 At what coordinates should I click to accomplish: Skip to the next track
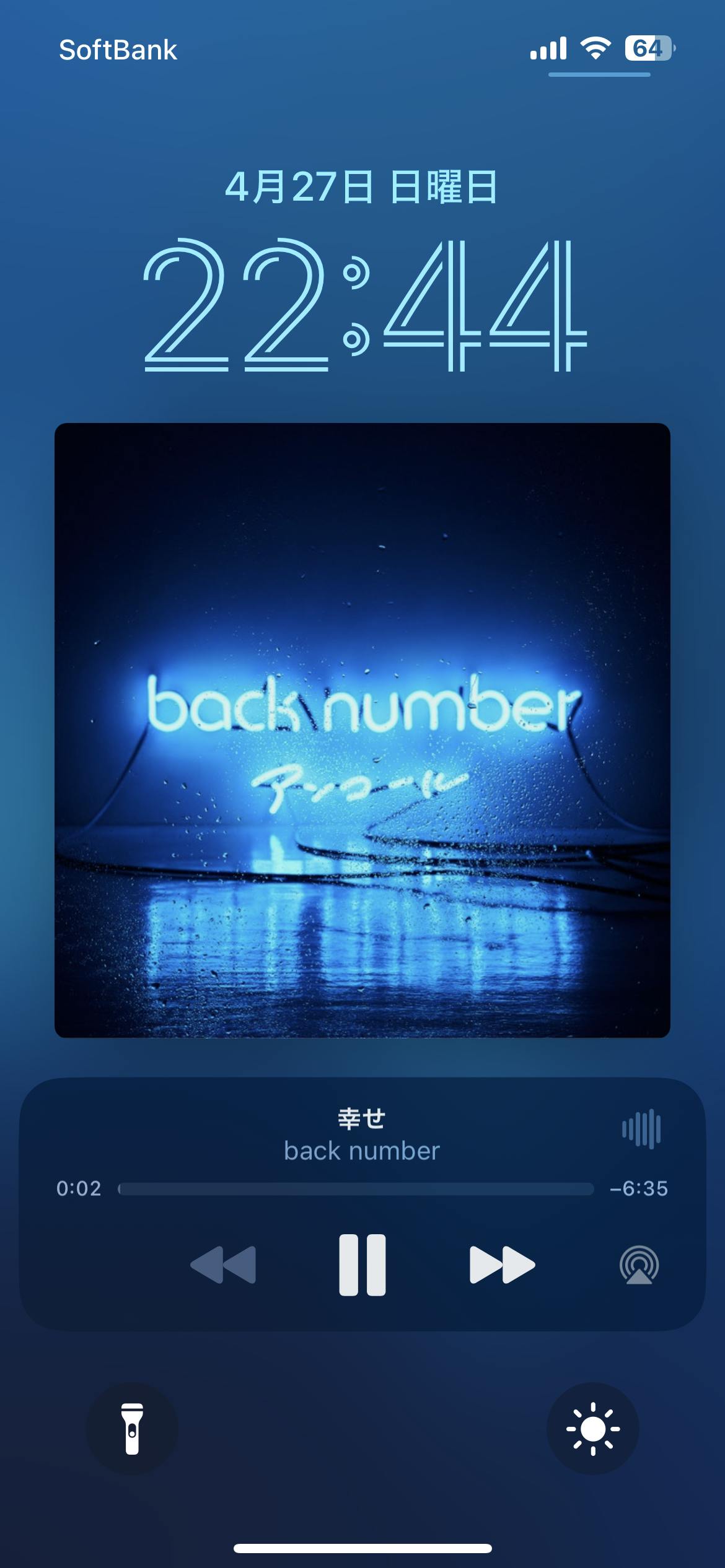pos(502,1265)
